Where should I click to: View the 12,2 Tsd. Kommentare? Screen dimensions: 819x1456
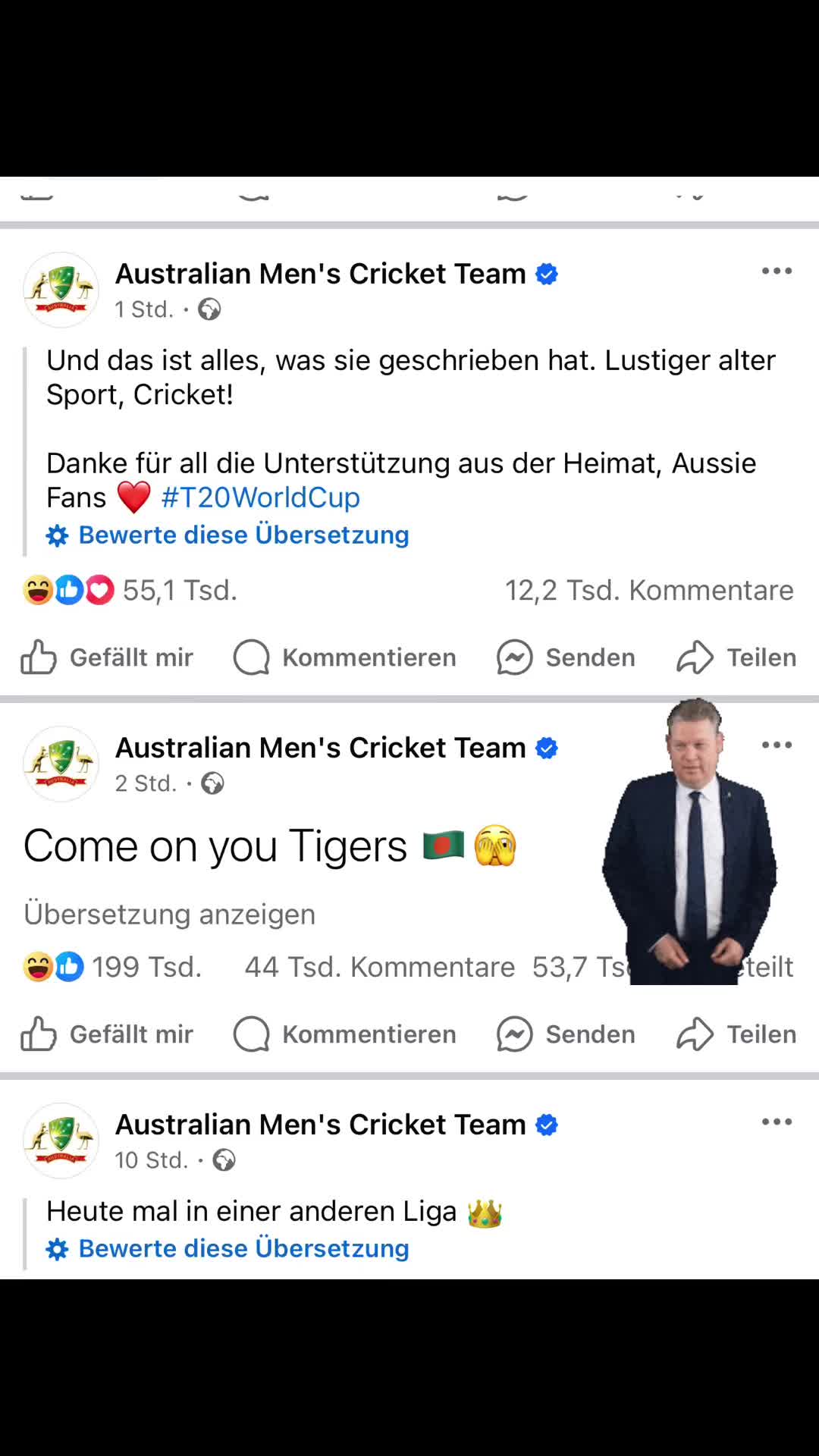pyautogui.click(x=649, y=591)
